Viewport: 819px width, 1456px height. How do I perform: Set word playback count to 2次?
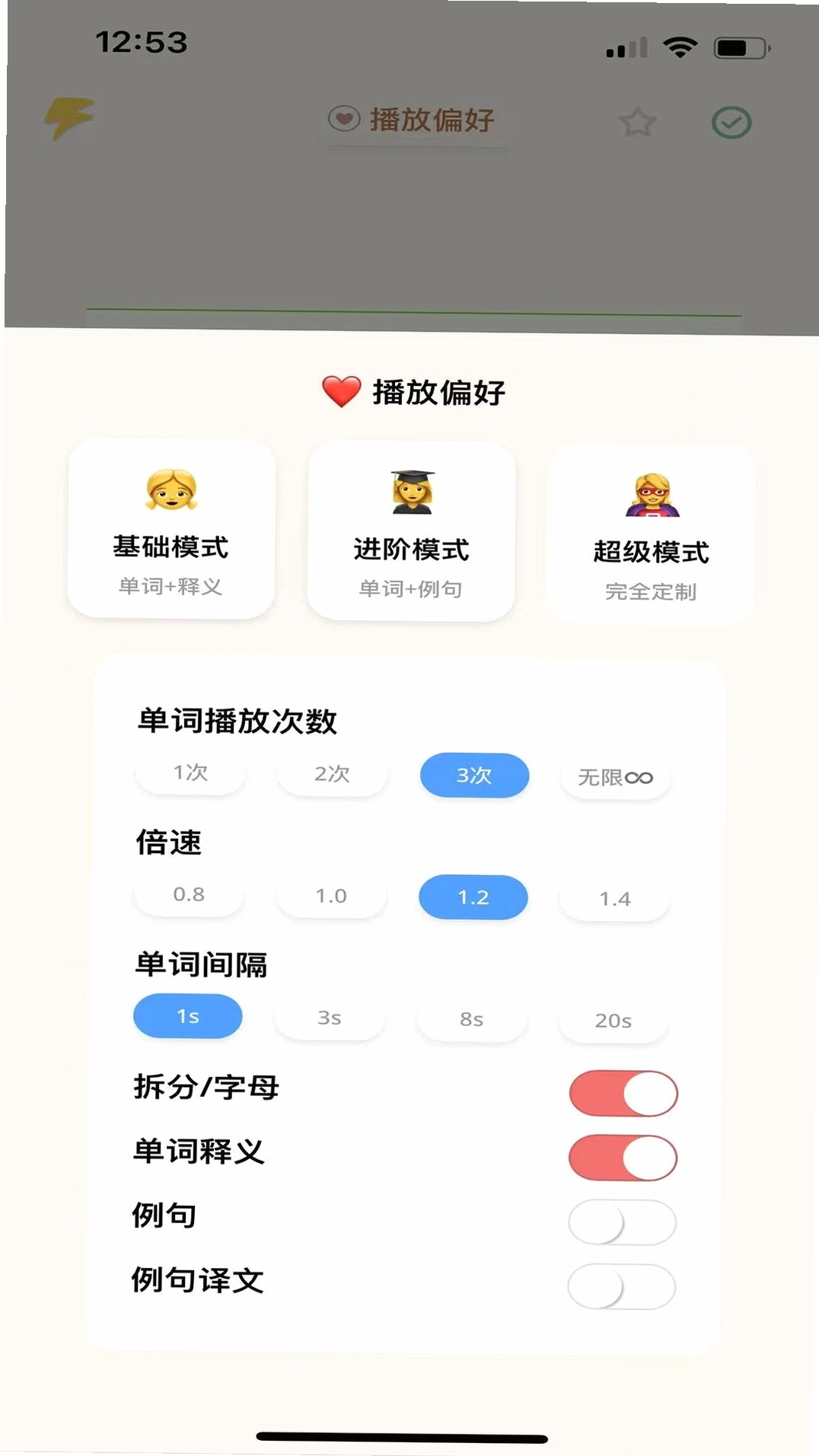click(x=332, y=774)
